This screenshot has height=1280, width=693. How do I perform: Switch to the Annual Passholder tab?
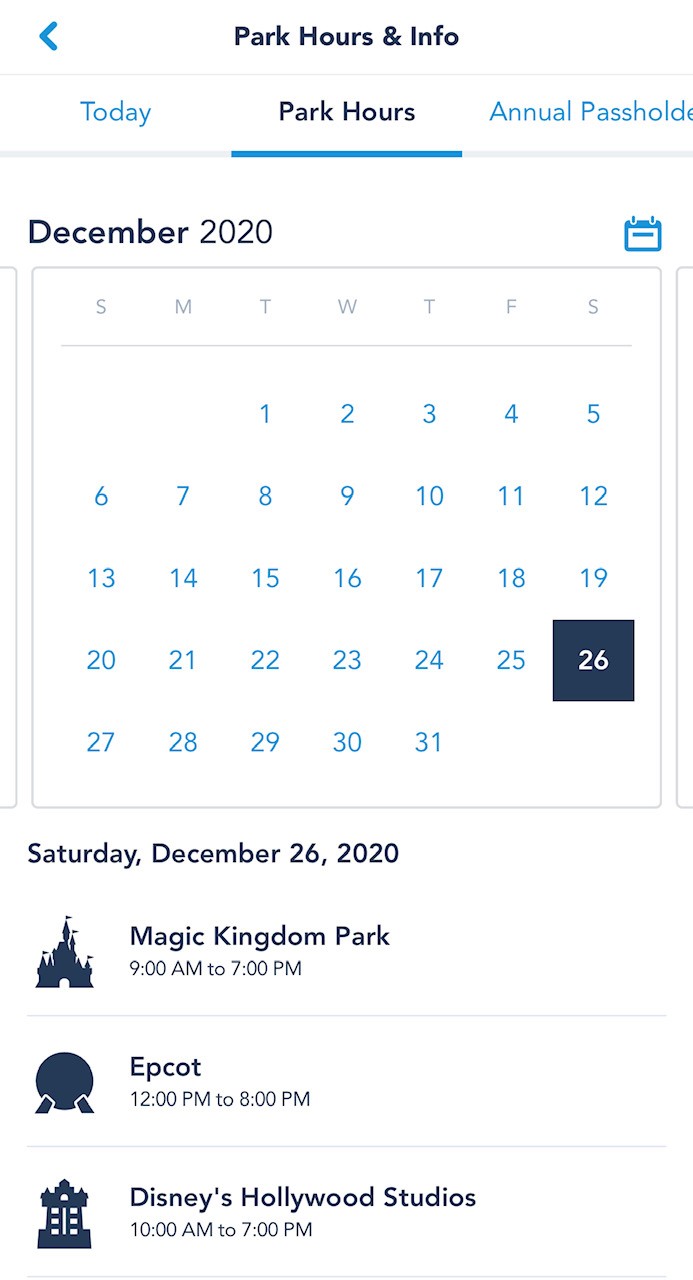tap(590, 112)
